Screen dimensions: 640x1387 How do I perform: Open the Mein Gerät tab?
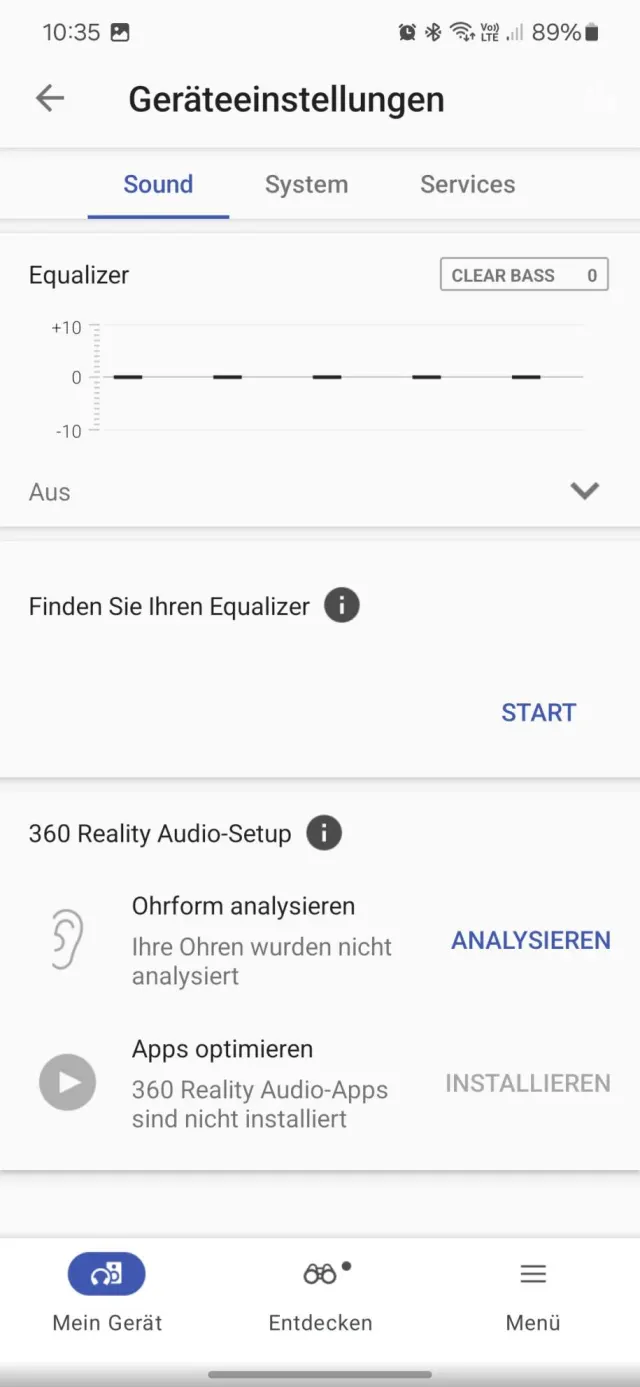tap(107, 1293)
